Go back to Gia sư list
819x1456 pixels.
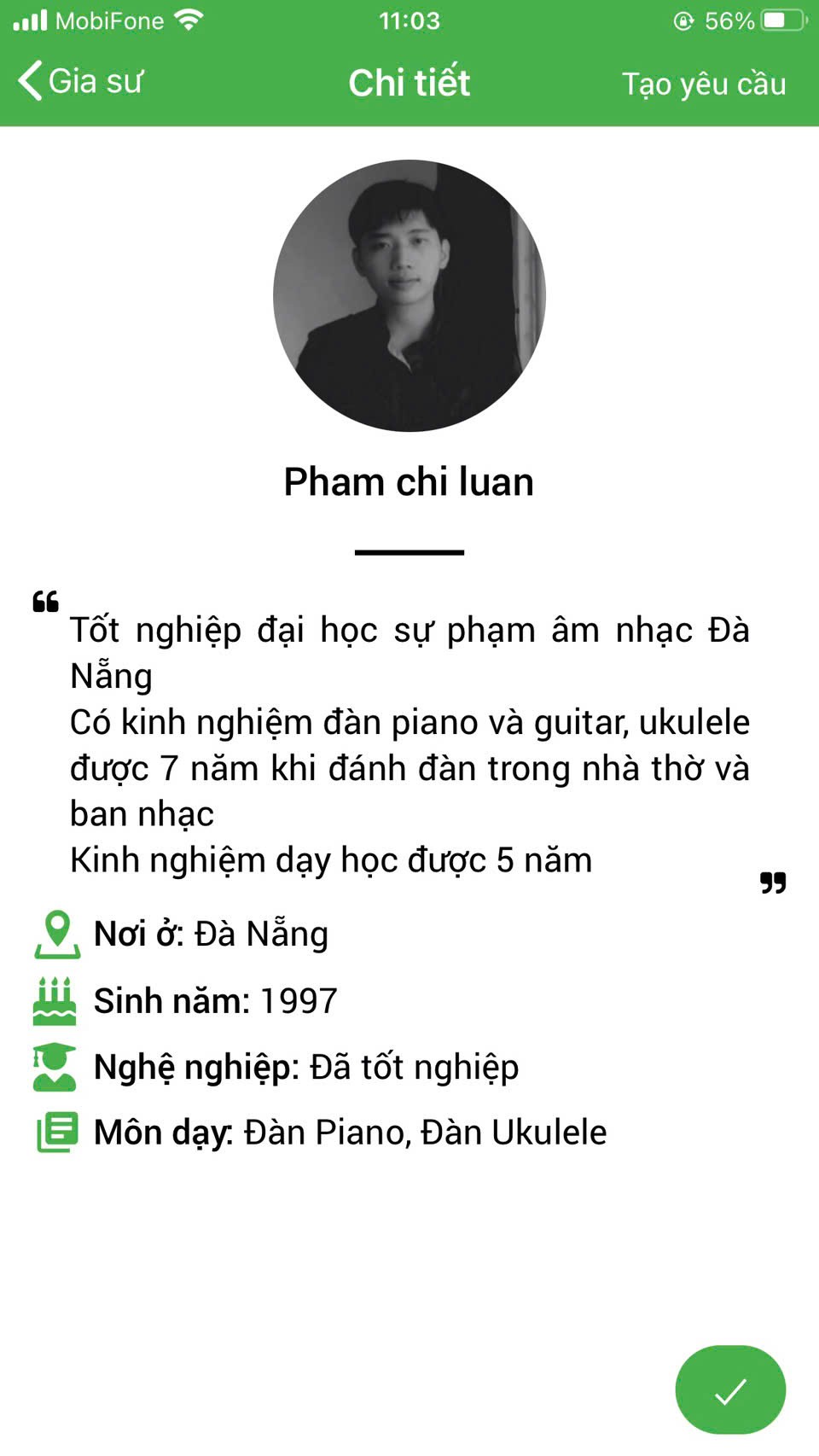coord(80,82)
